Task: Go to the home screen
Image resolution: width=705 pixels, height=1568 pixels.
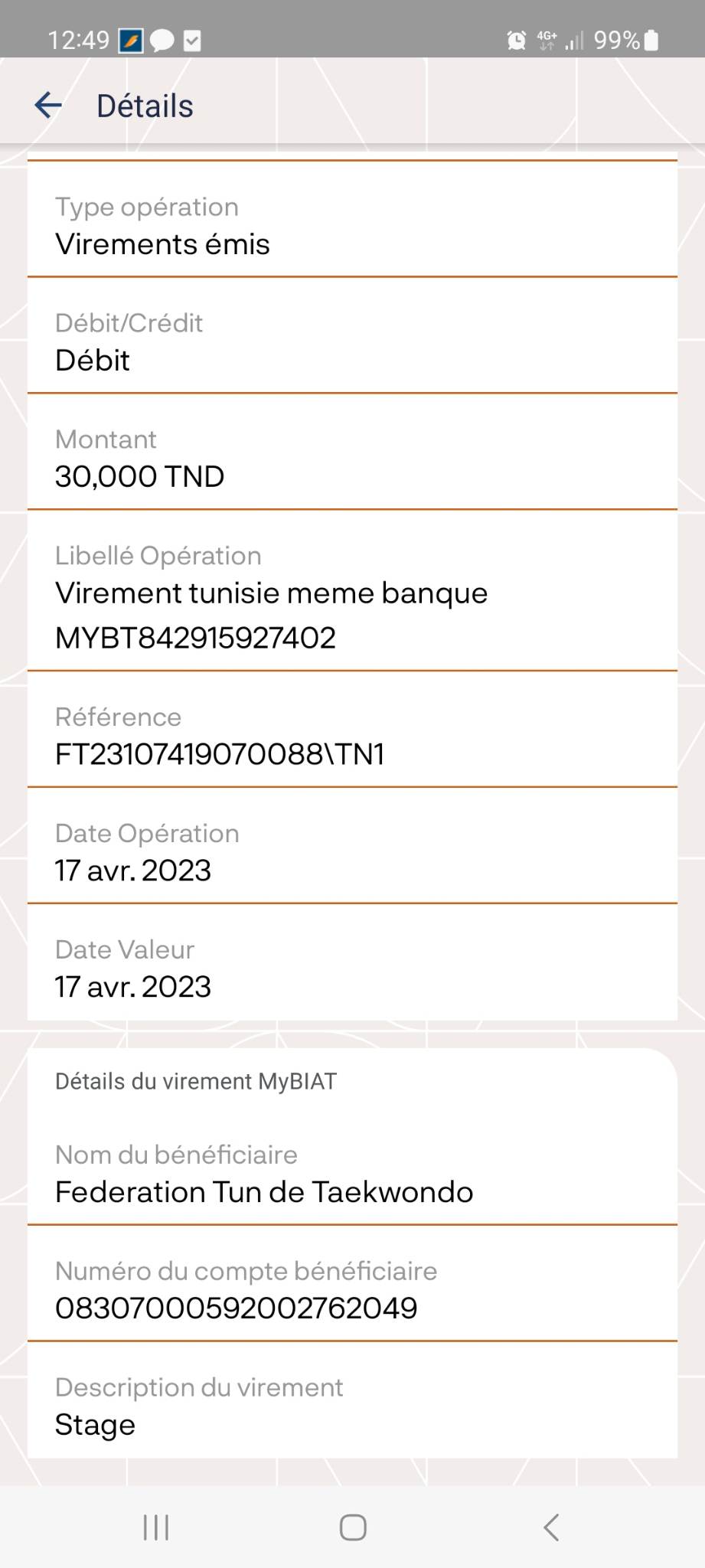Action: tap(353, 1527)
